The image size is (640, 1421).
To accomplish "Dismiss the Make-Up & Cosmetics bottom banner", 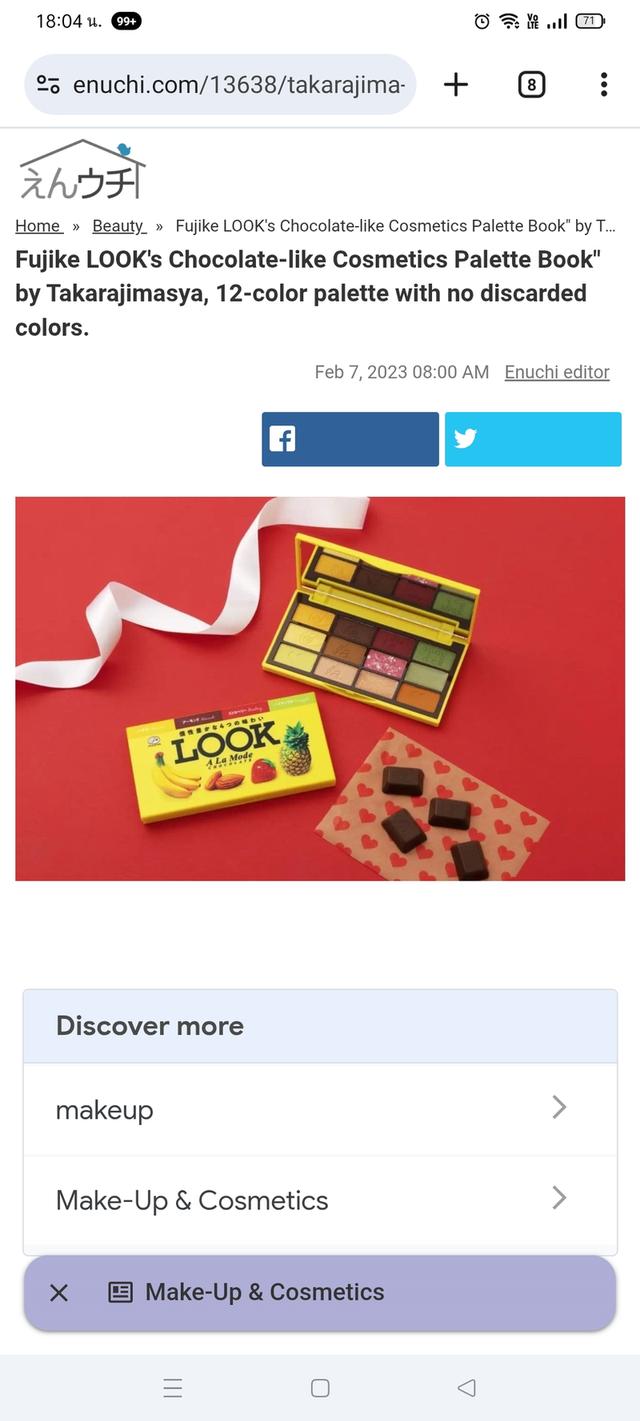I will click(x=59, y=1292).
